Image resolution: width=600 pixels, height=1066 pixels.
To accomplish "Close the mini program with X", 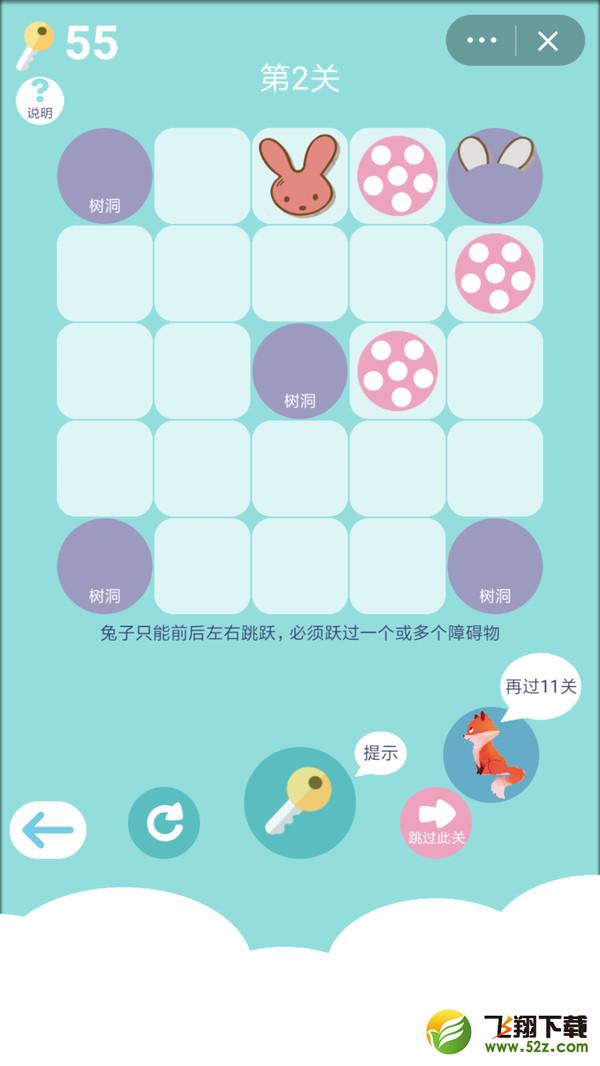I will [548, 41].
